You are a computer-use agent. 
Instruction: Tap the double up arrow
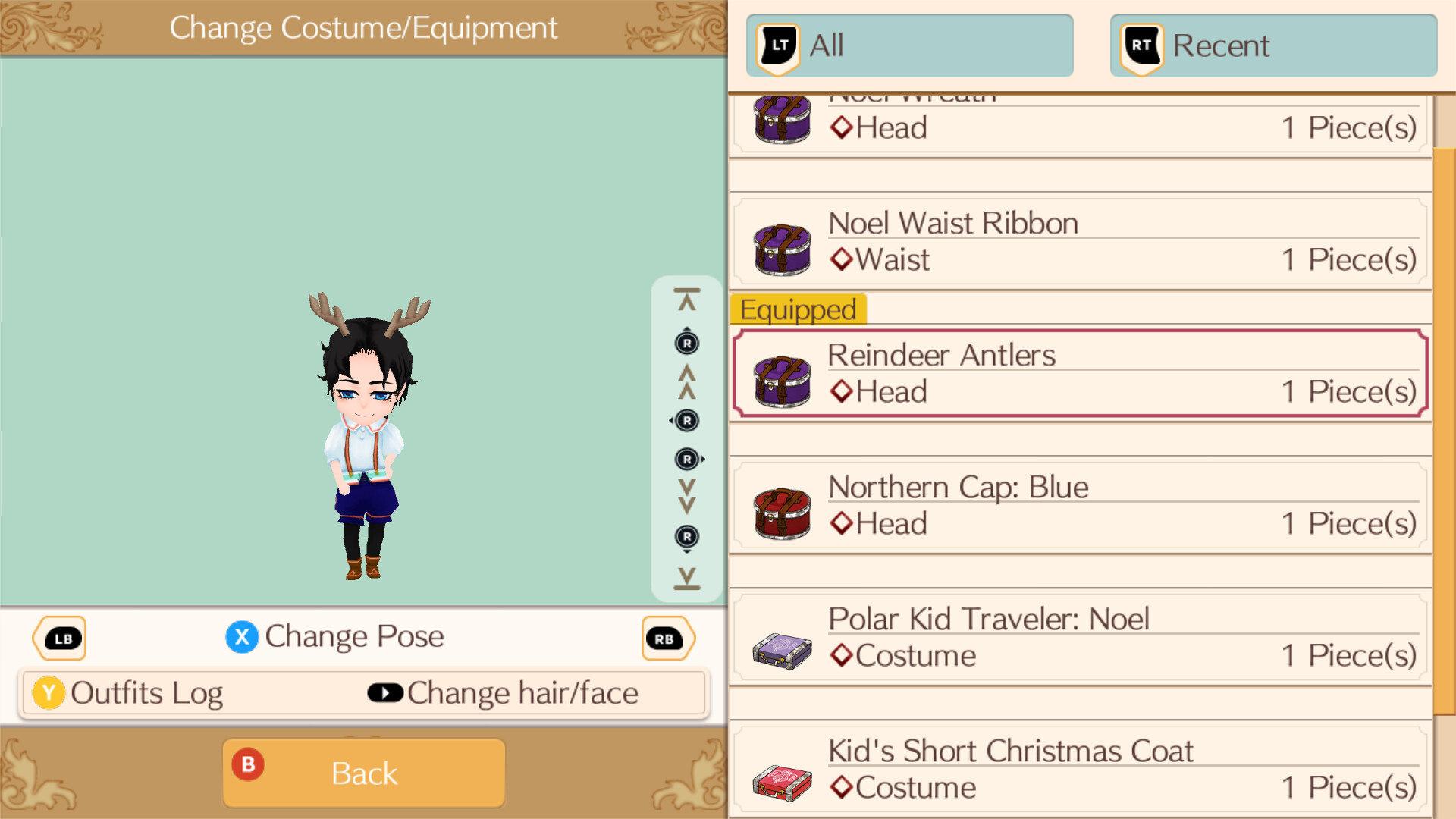pyautogui.click(x=686, y=381)
